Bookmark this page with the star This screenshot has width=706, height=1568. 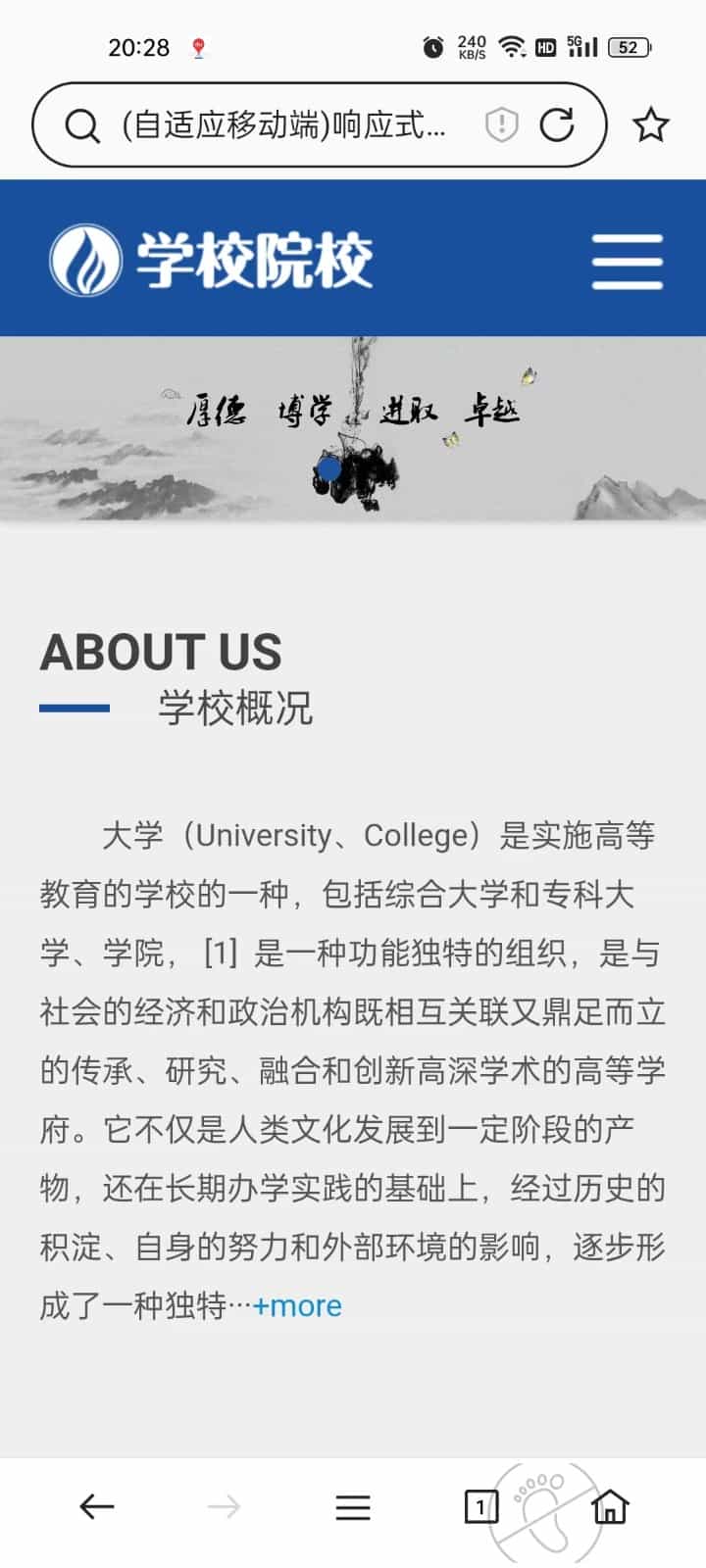[x=650, y=125]
